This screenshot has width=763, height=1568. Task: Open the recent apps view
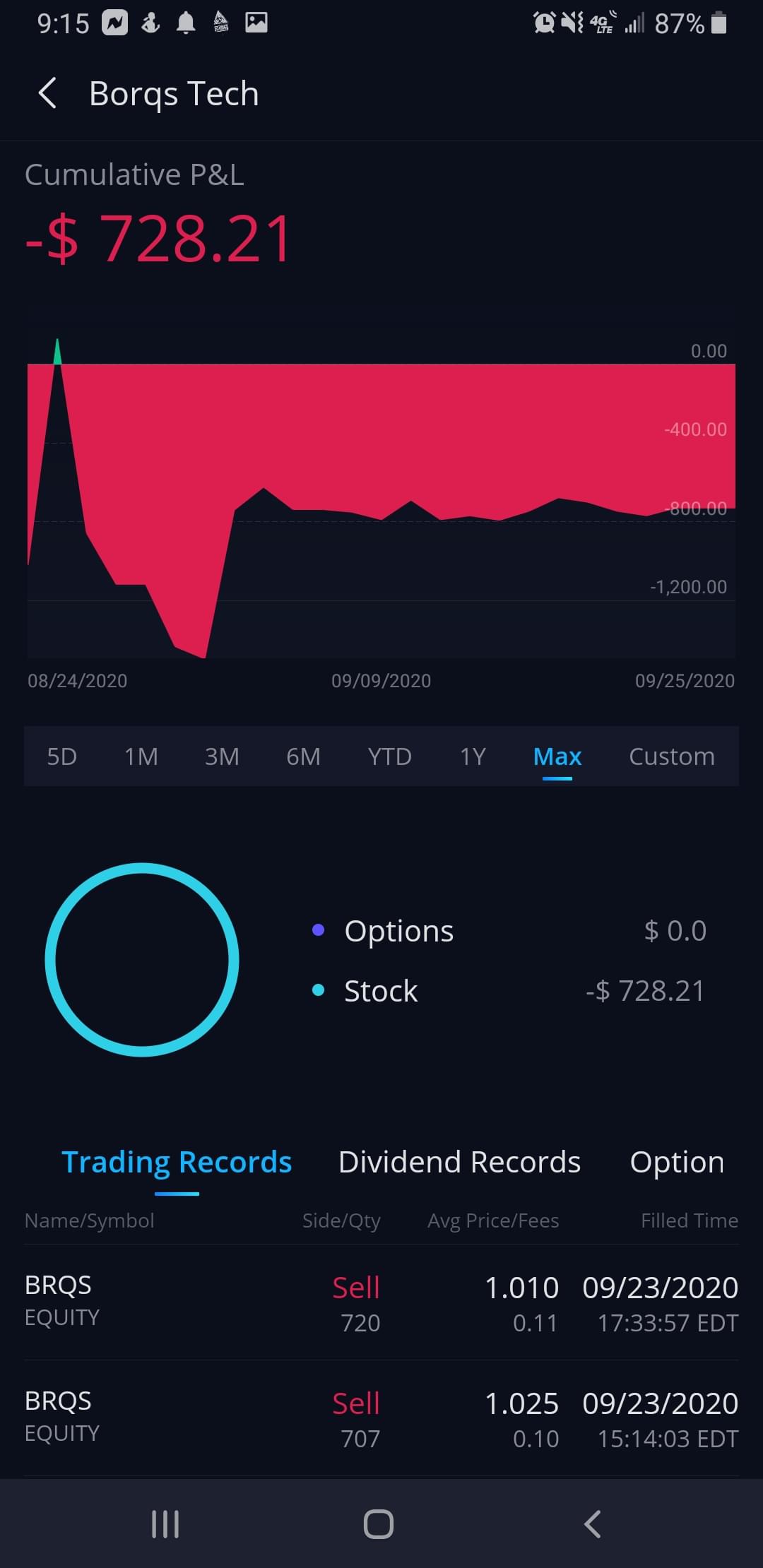coord(165,1524)
